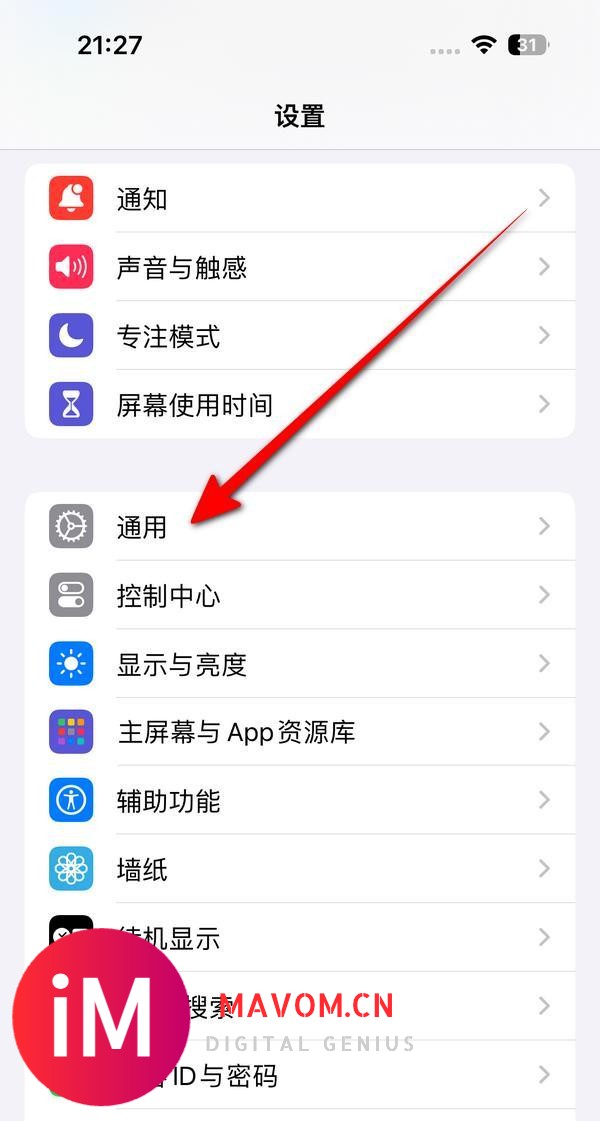Go to 专注模式 settings
This screenshot has height=1121, width=600.
(x=300, y=336)
